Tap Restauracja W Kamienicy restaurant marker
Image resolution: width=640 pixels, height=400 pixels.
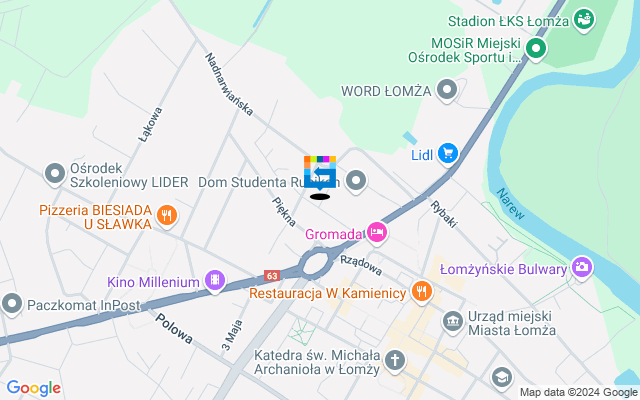click(x=422, y=292)
